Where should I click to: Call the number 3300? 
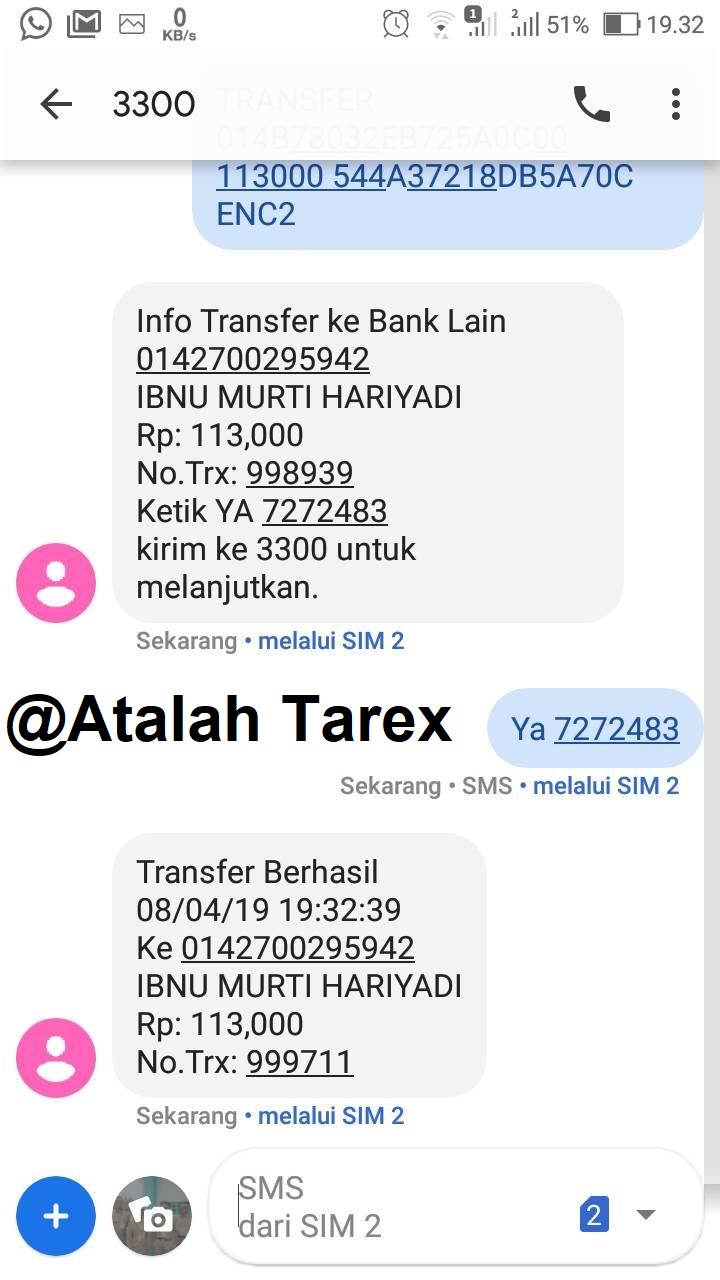pyautogui.click(x=591, y=104)
